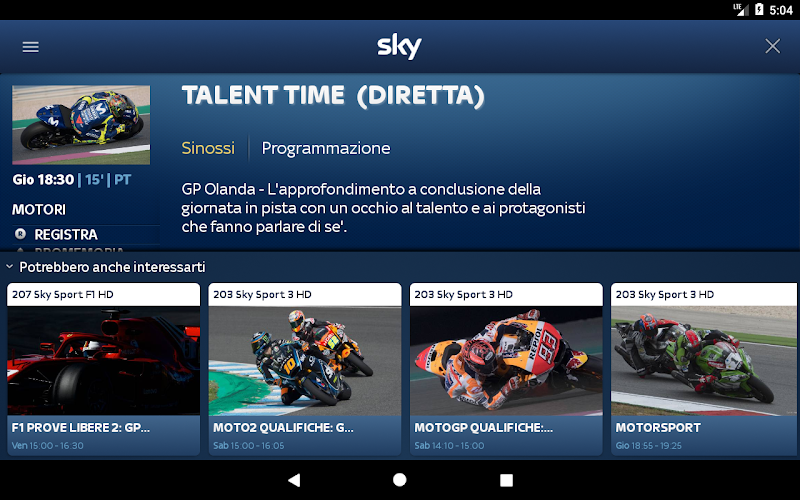Open the F1 Prove Libere 2 card

[x=103, y=370]
